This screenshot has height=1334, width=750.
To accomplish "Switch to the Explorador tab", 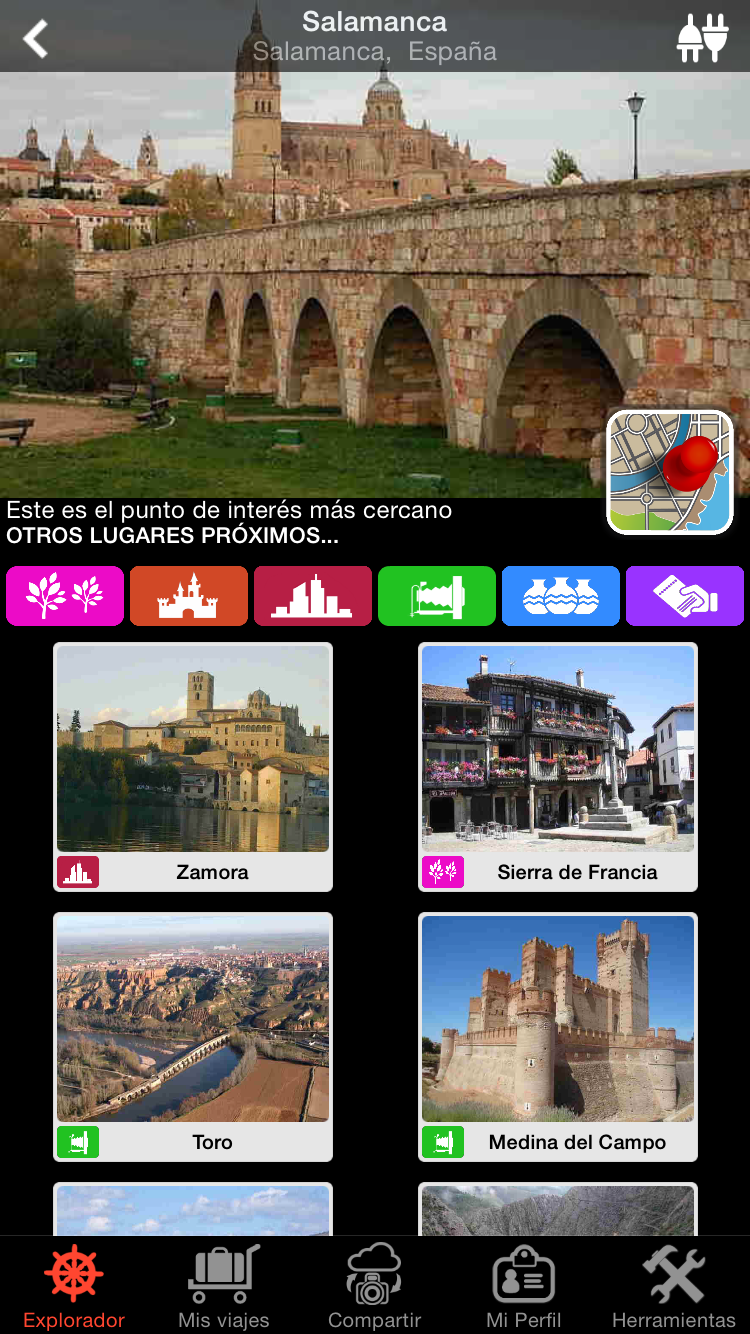I will [x=74, y=1286].
